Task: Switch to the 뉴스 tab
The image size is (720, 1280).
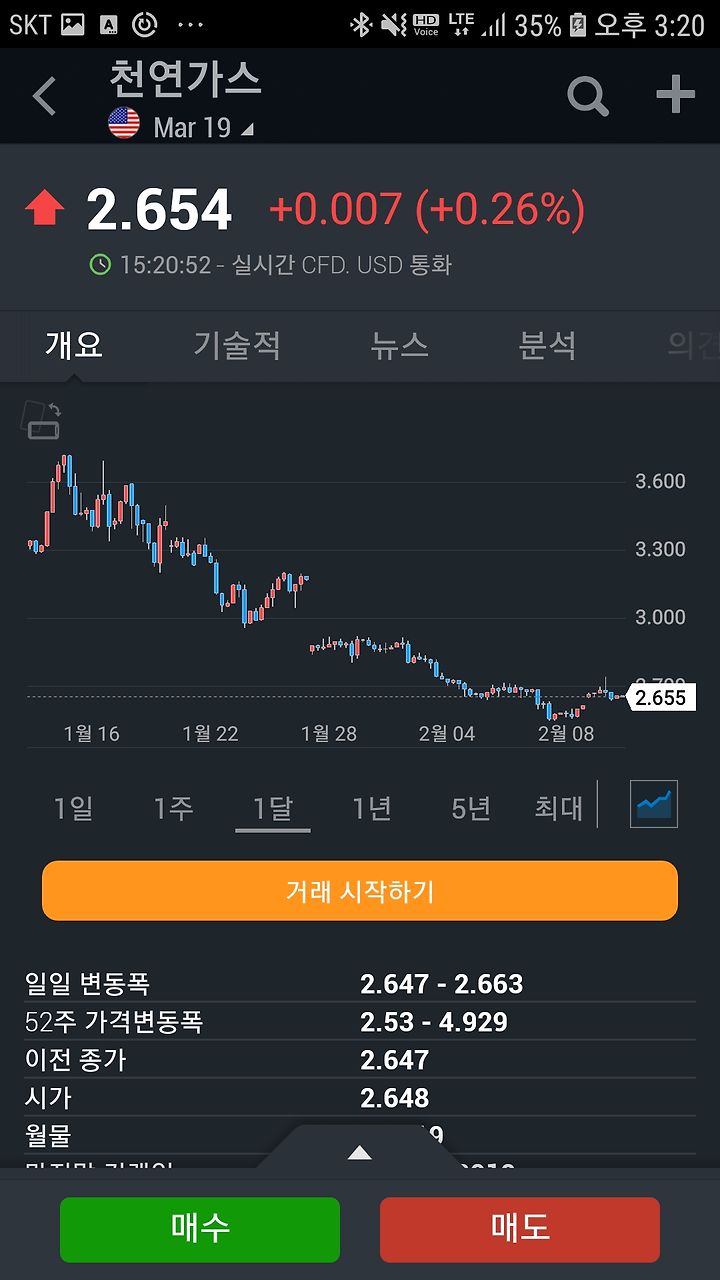Action: click(x=399, y=346)
